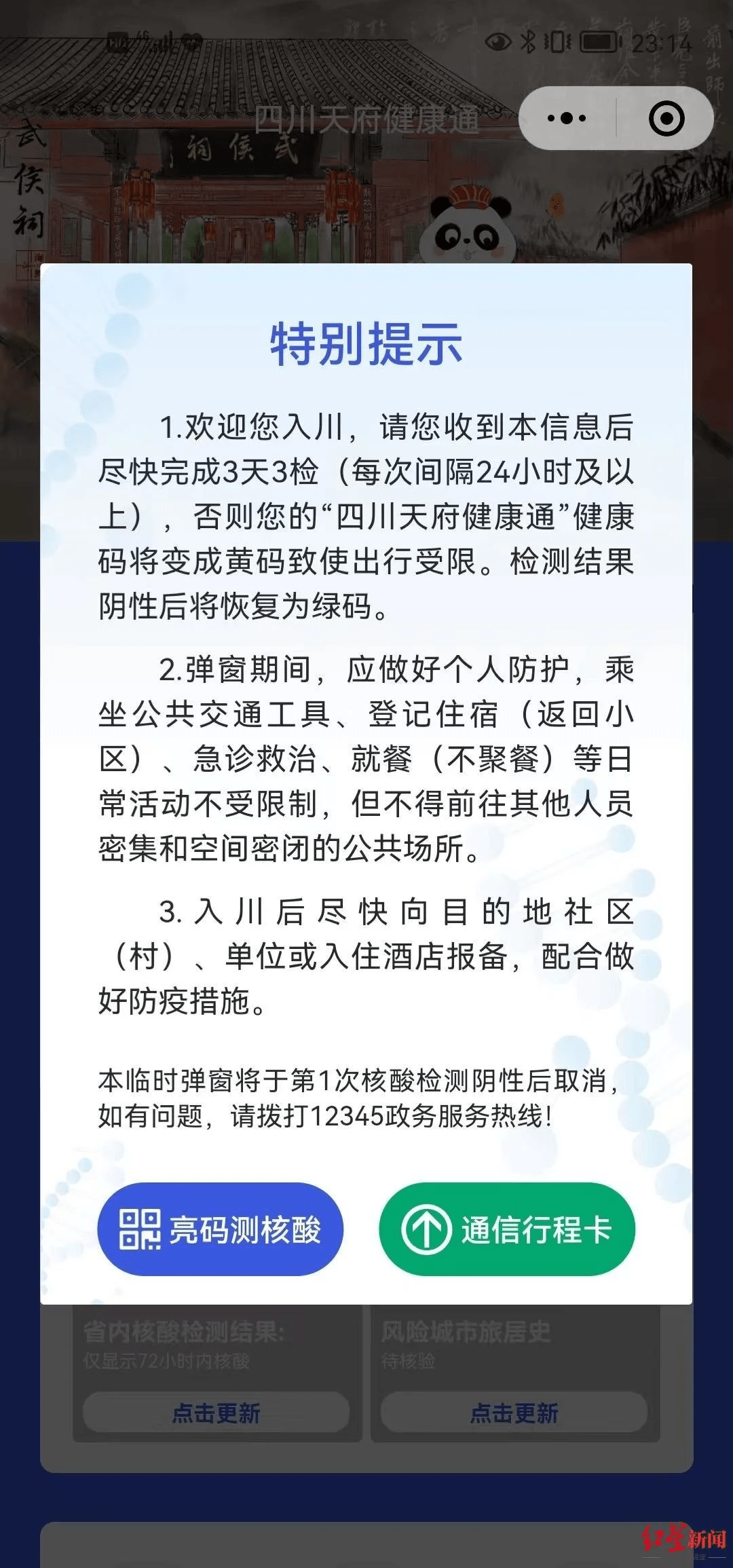Open the mini program more options menu
733x1568 pixels.
tap(567, 119)
